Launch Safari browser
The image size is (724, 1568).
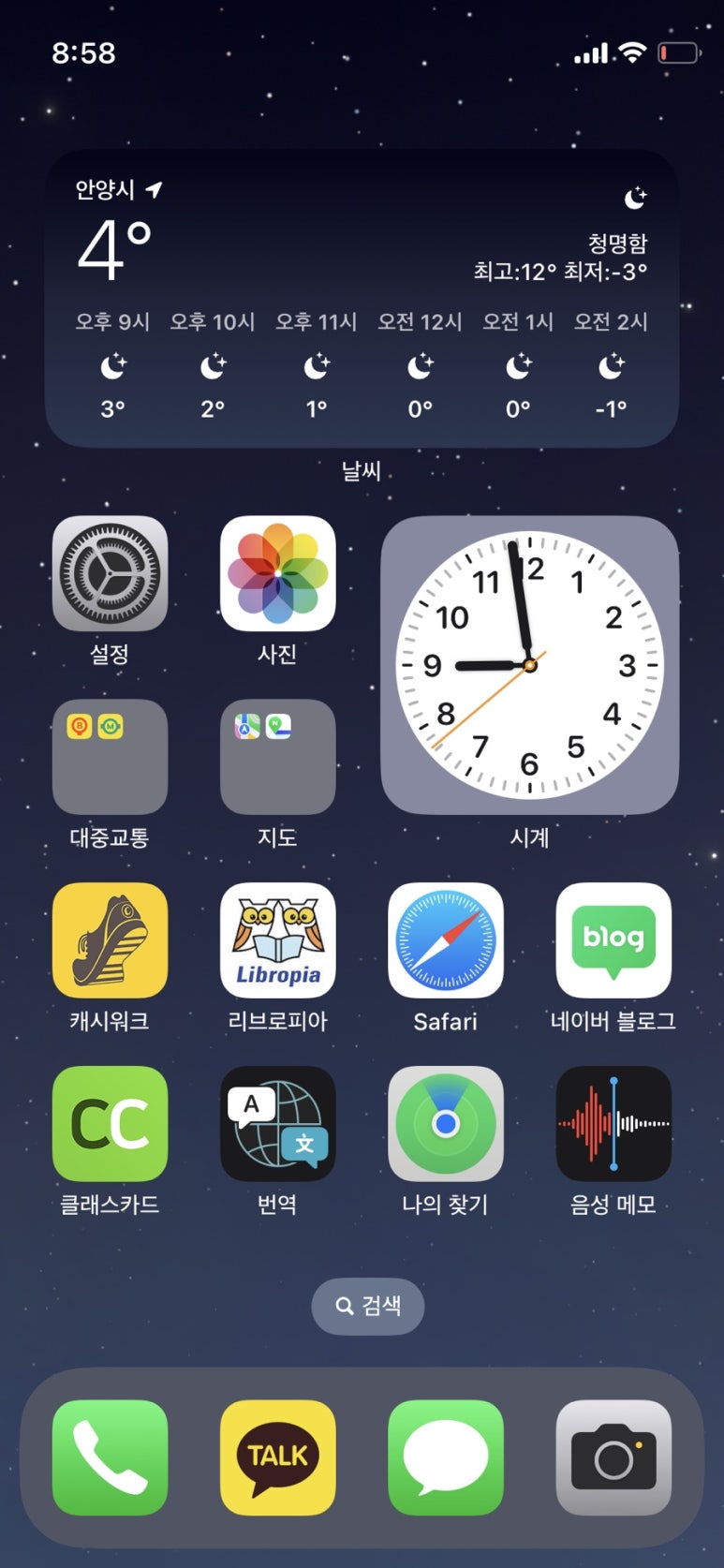(445, 940)
